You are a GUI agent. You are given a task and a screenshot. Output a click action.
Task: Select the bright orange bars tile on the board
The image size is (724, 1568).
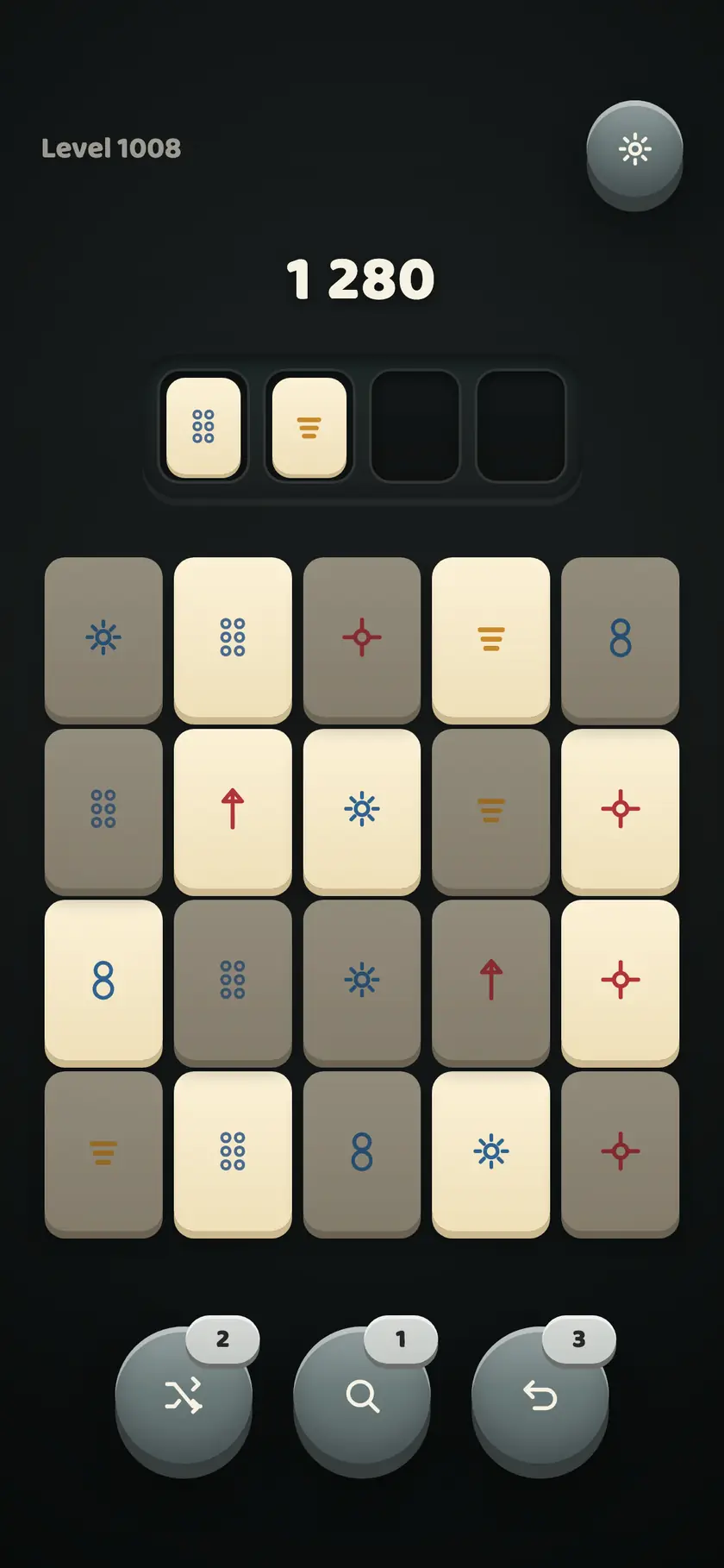pyautogui.click(x=491, y=639)
